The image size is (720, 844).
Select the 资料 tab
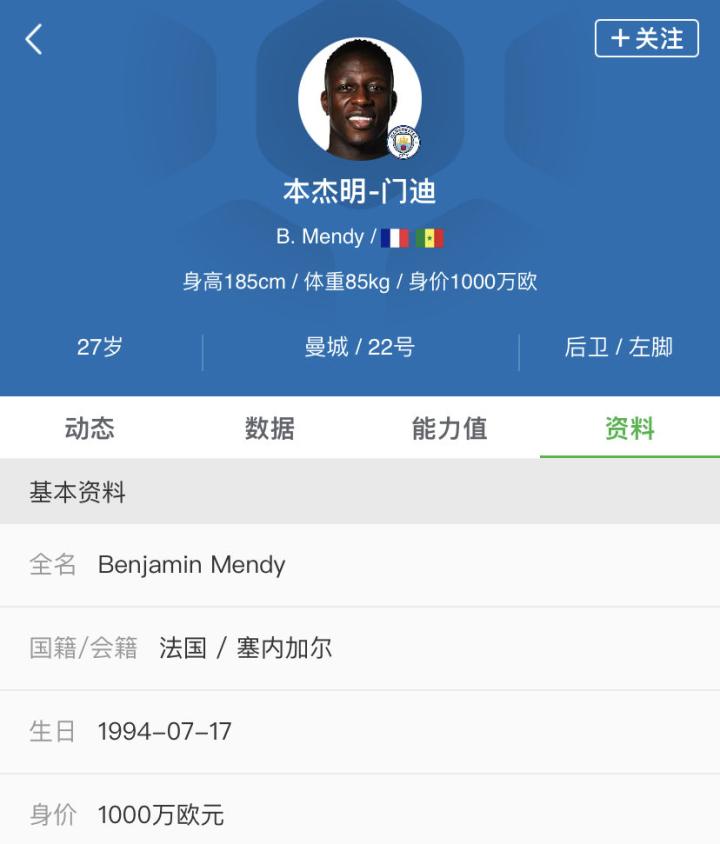point(630,429)
